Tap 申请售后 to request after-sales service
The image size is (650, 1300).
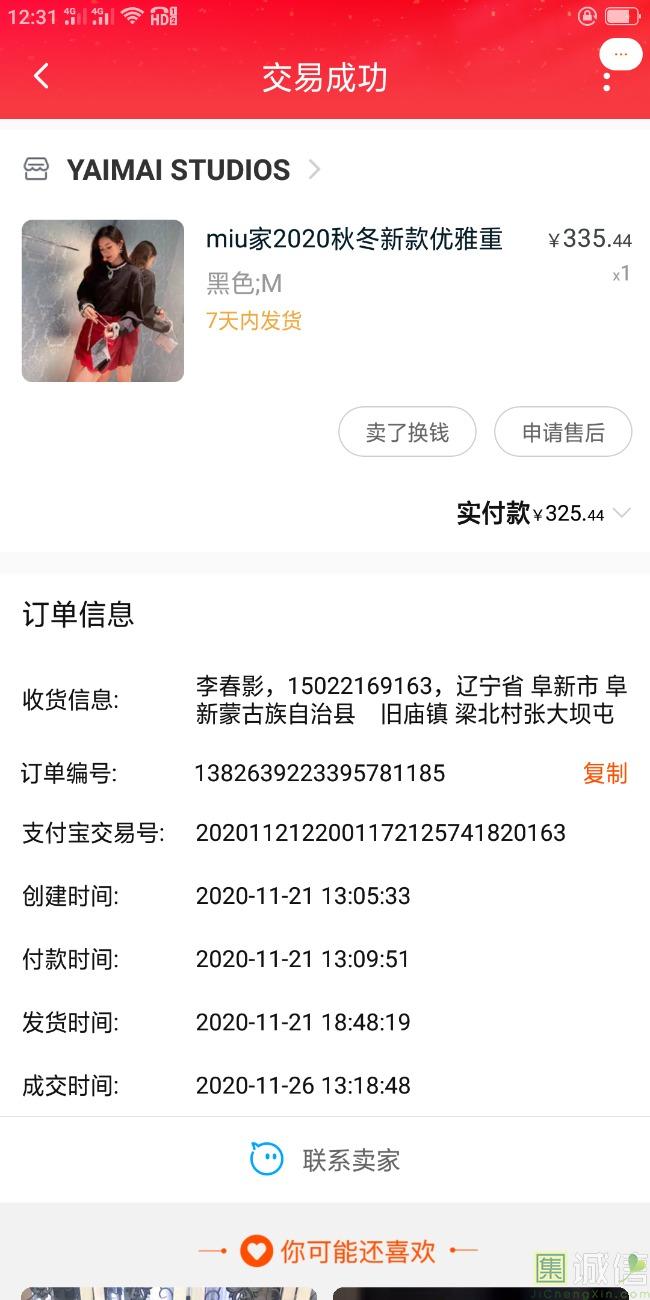point(563,432)
